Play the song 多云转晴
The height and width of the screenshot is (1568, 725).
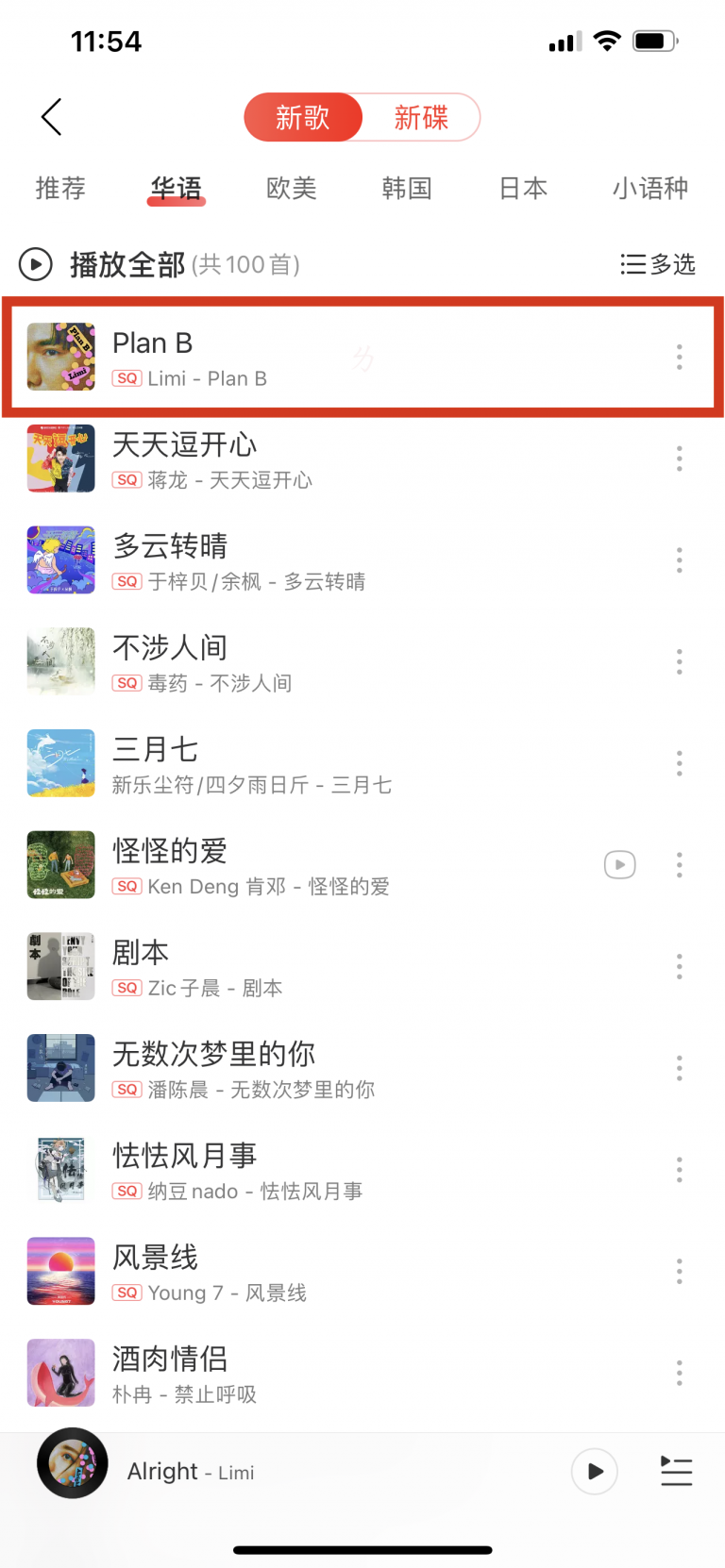pos(283,560)
